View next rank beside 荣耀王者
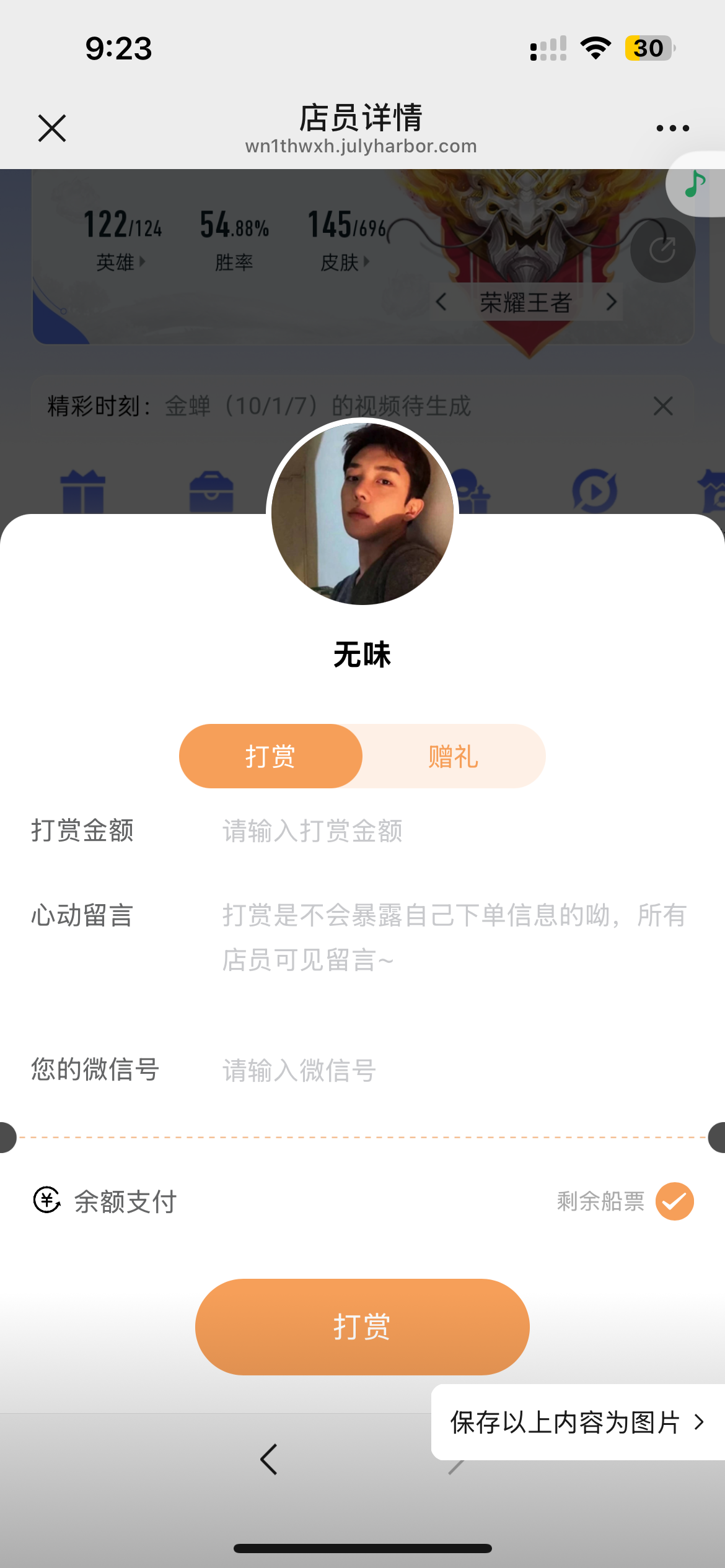The width and height of the screenshot is (725, 1568). coord(611,303)
